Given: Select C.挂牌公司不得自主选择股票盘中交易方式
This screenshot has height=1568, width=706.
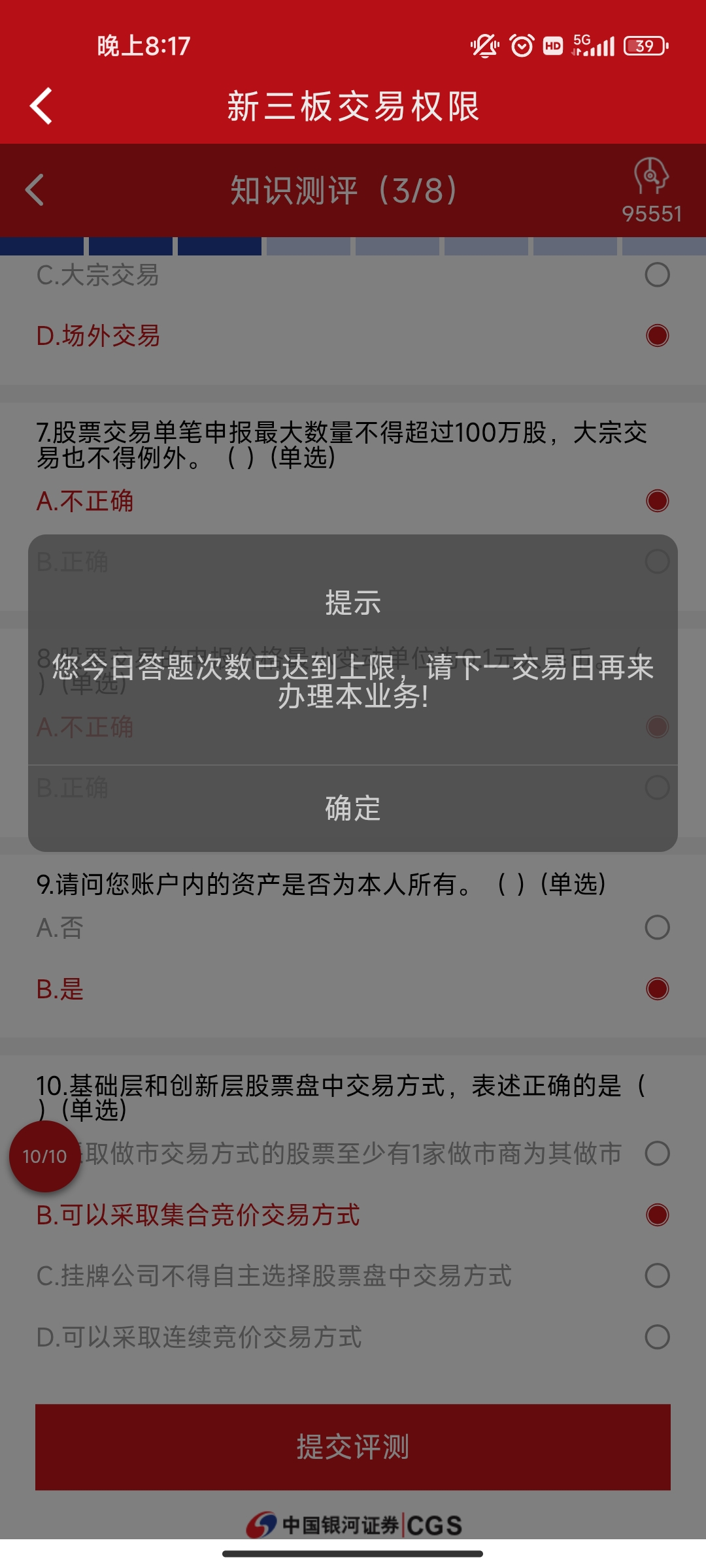Looking at the screenshot, I should (x=657, y=1276).
